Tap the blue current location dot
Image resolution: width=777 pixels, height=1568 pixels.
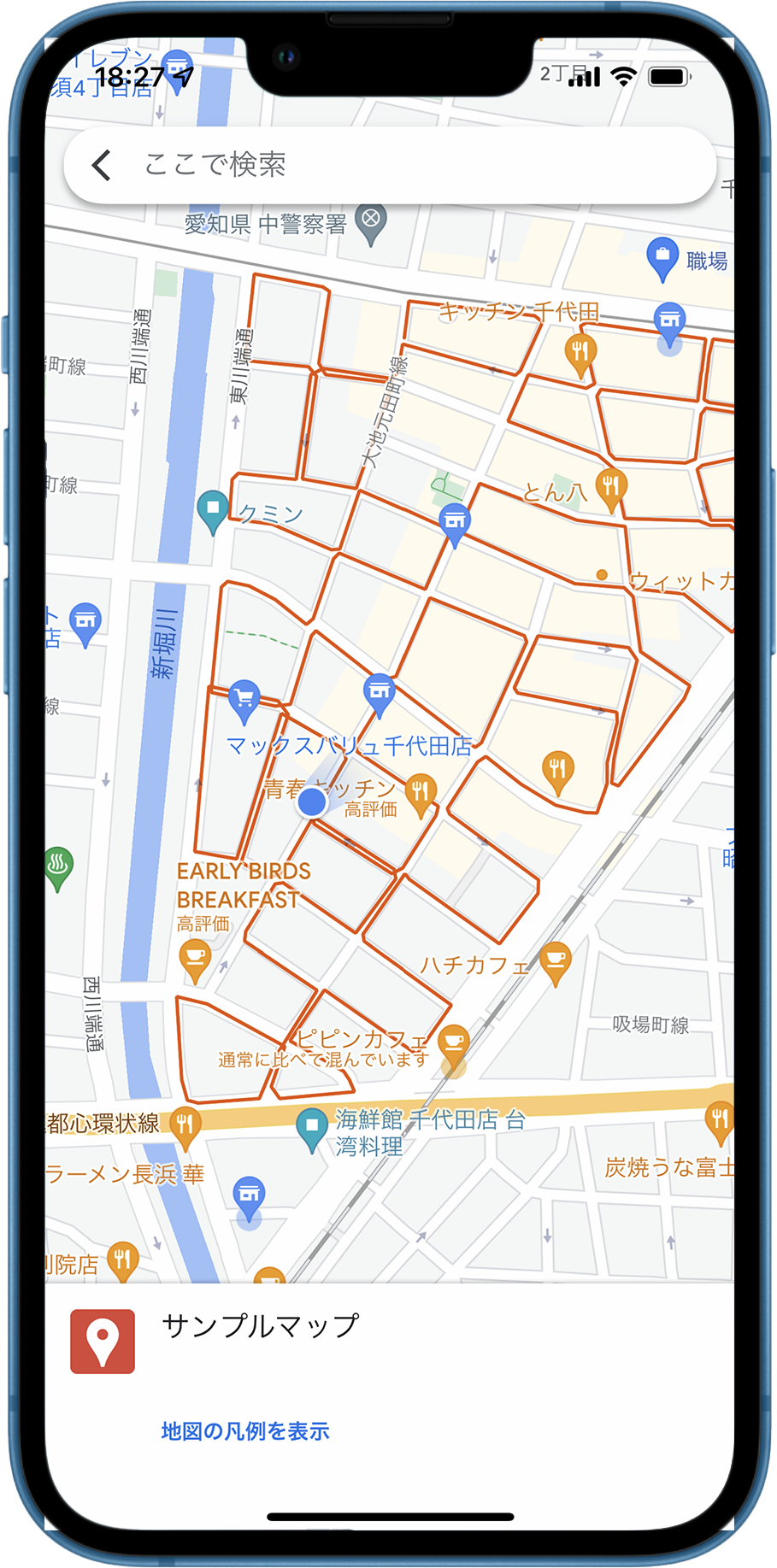tap(312, 802)
